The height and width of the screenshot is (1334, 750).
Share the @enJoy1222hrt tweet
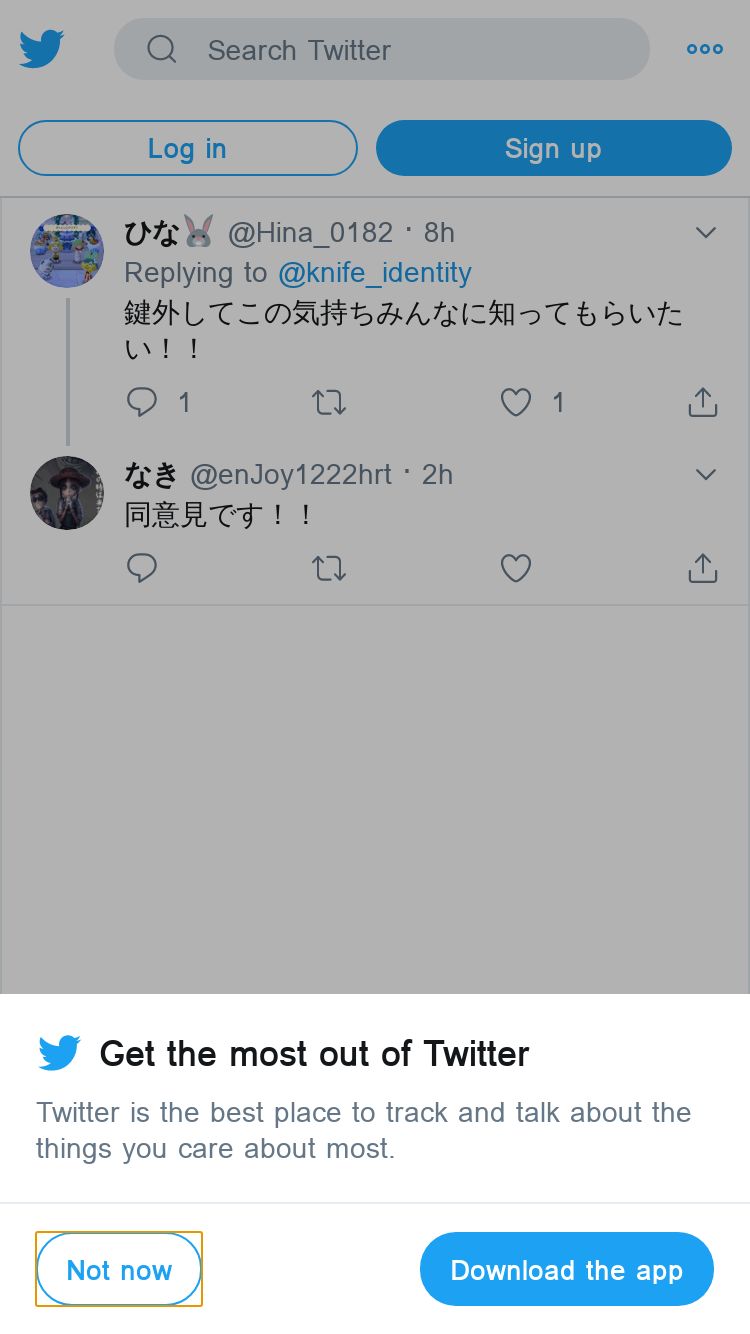(703, 569)
